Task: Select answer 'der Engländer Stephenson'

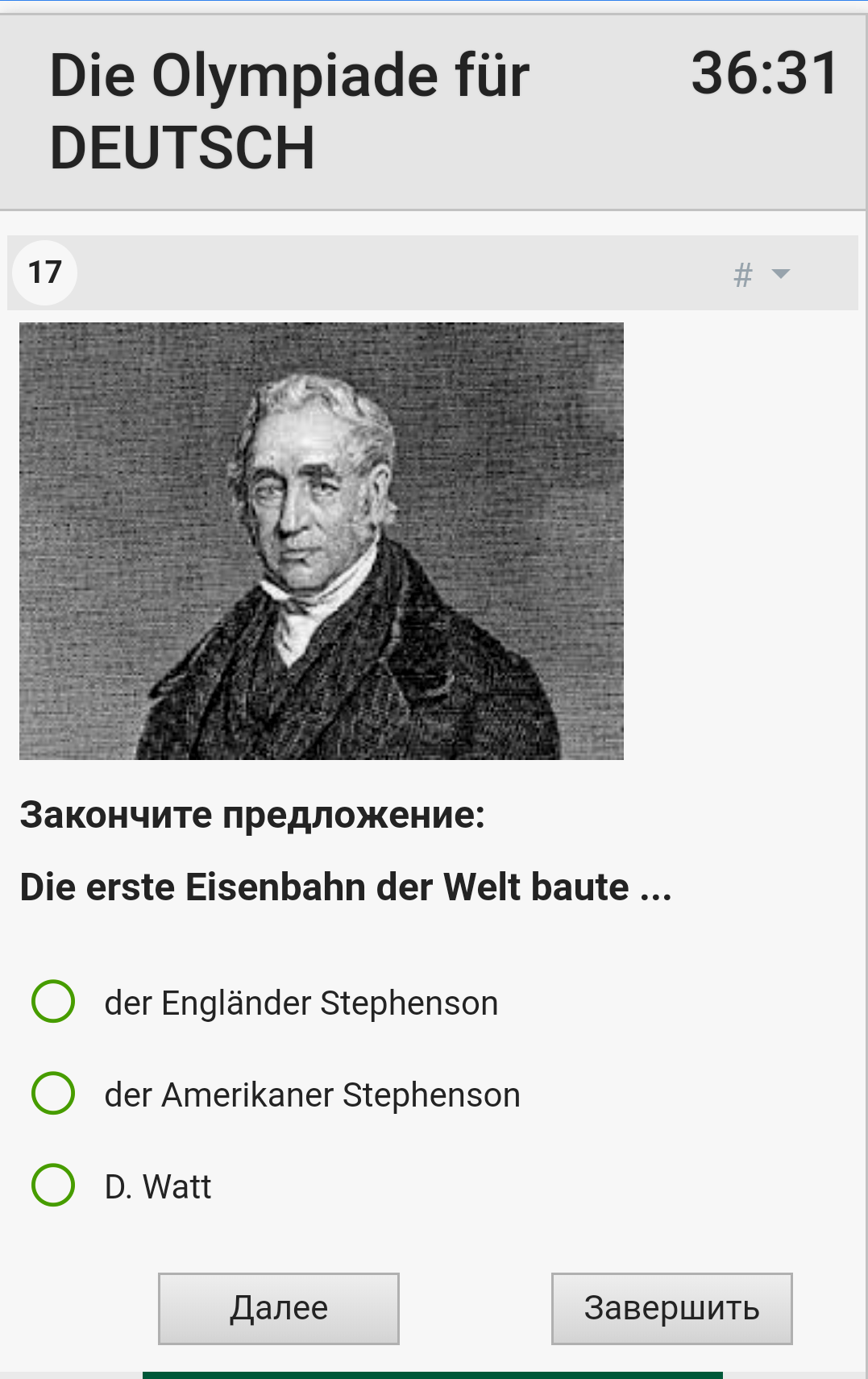Action: [x=53, y=1002]
